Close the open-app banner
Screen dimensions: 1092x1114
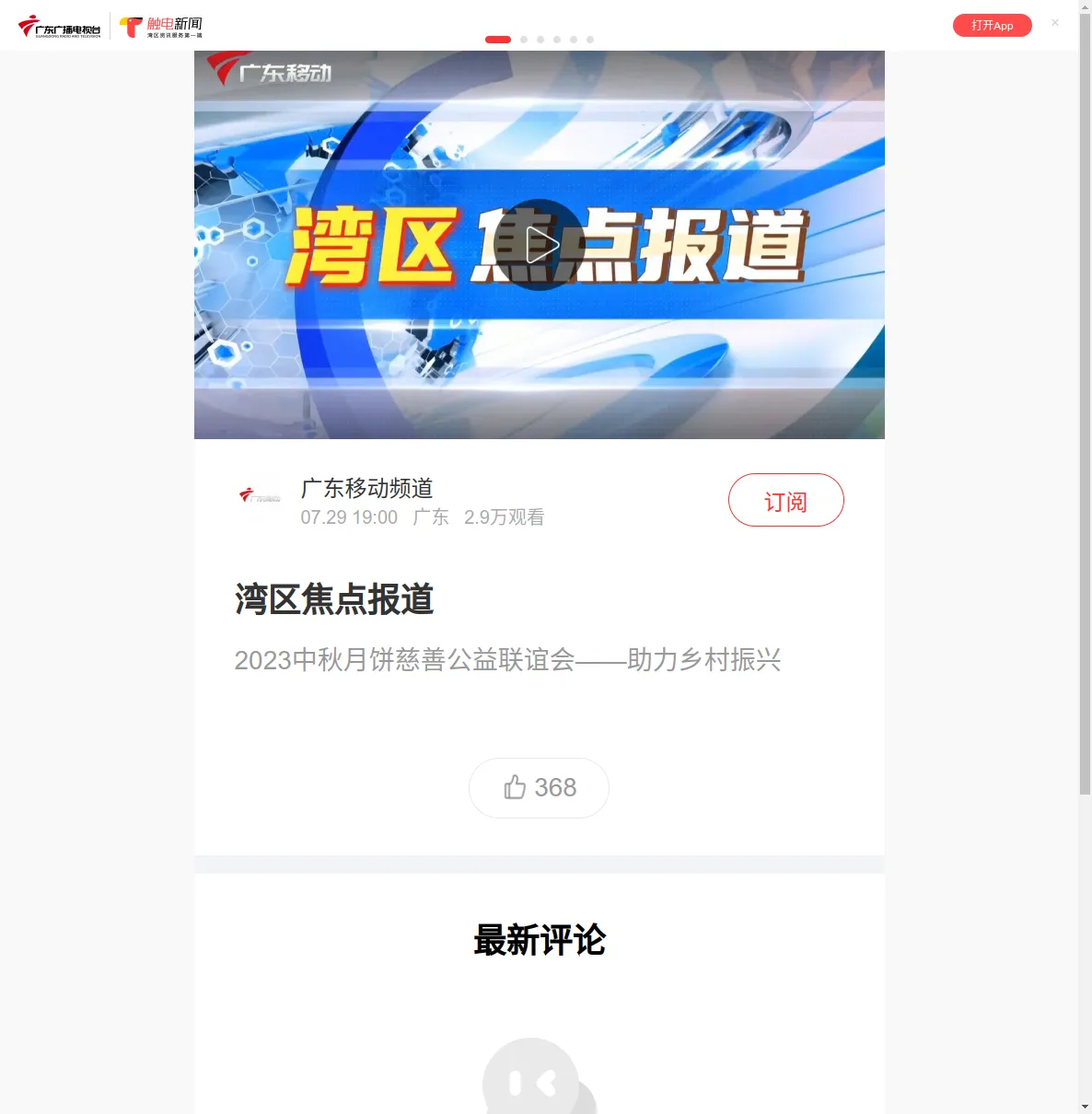pyautogui.click(x=1055, y=23)
